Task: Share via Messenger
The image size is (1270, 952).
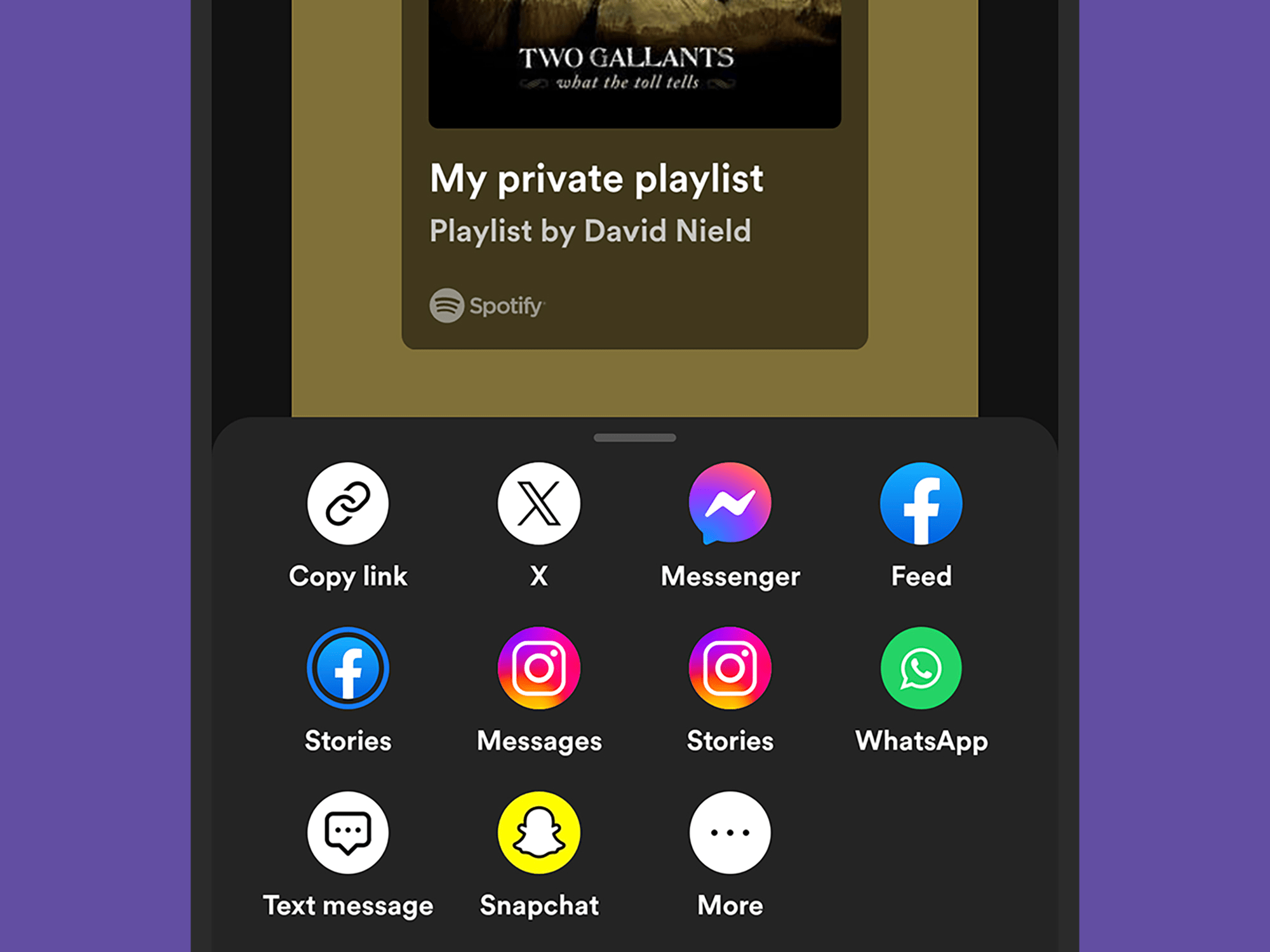Action: [730, 503]
